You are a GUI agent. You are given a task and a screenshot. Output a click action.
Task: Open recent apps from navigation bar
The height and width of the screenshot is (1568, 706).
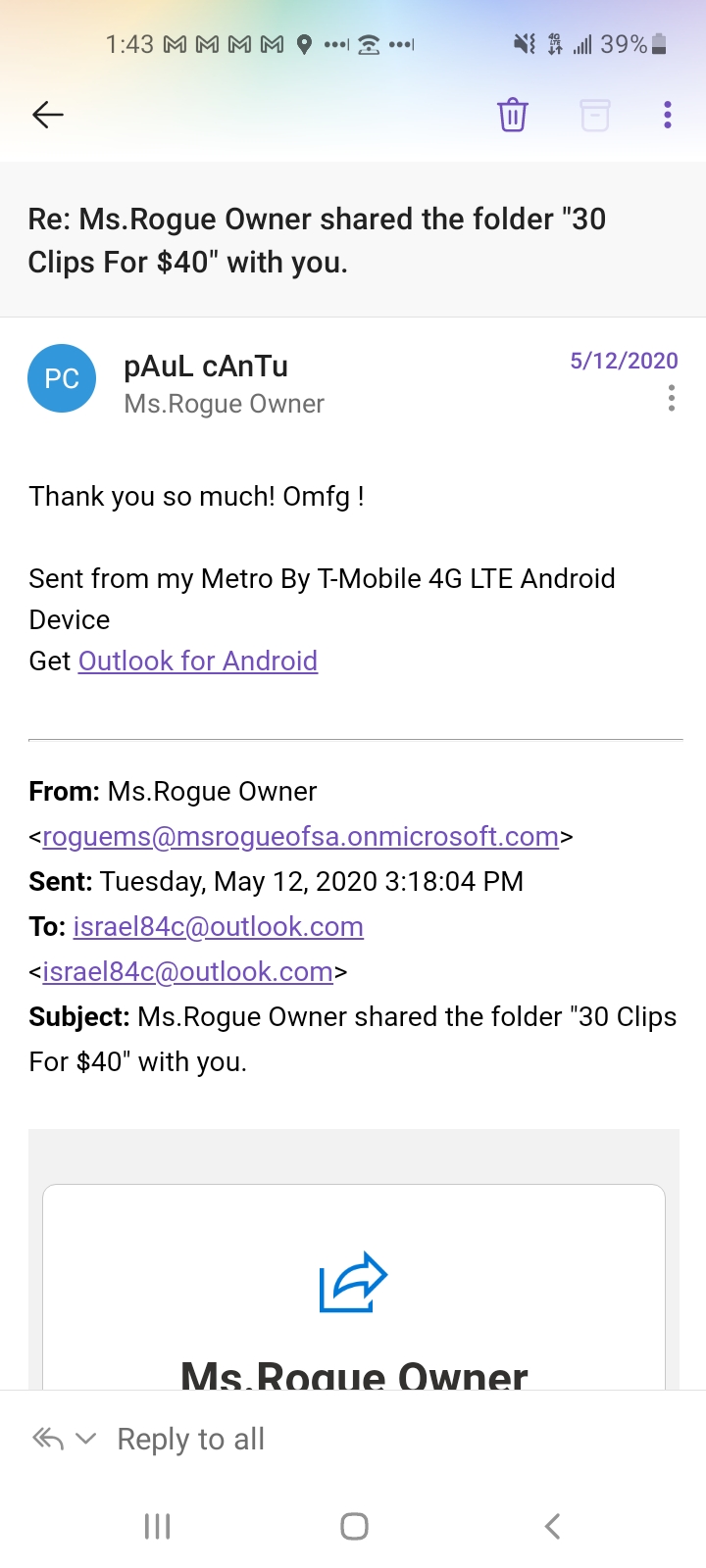(x=157, y=1526)
